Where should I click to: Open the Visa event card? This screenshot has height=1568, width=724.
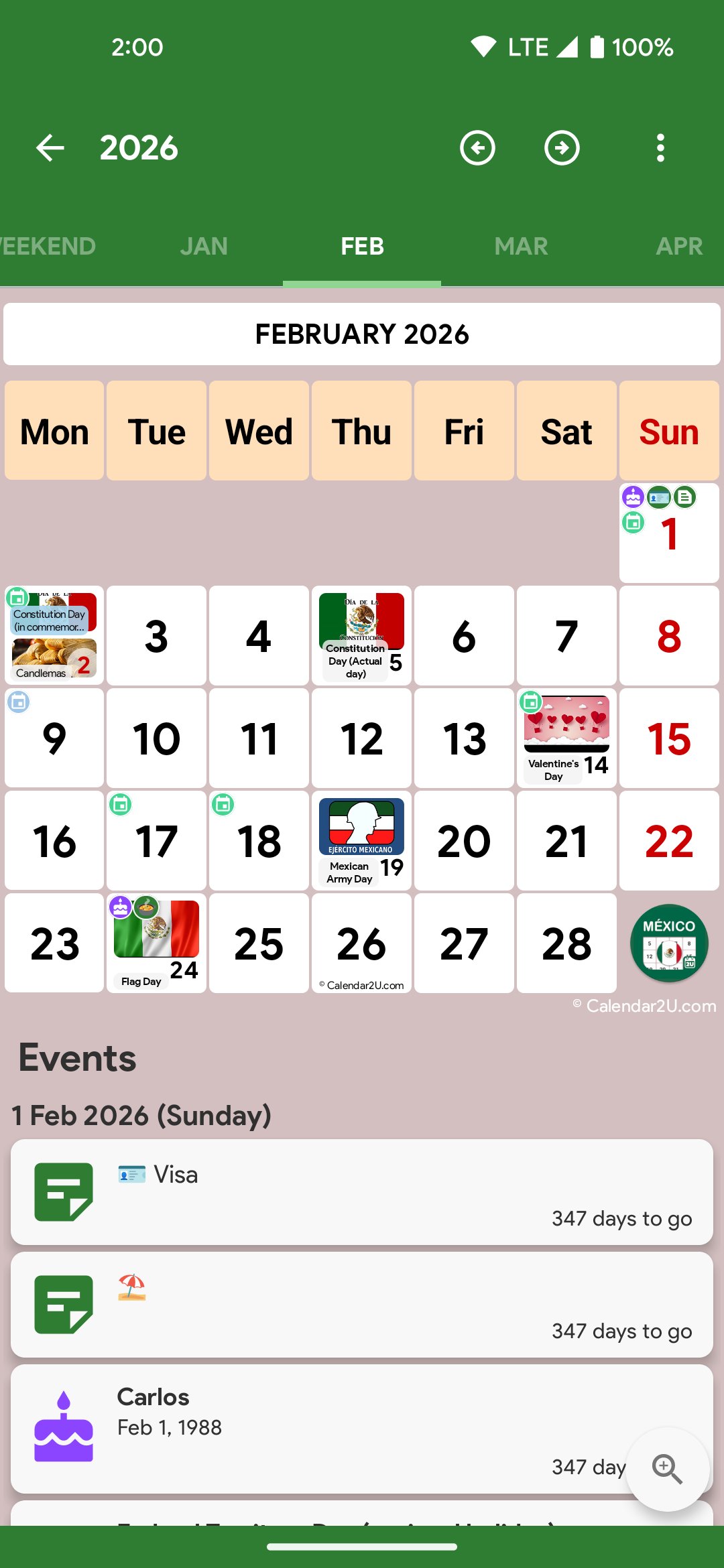[x=362, y=1192]
